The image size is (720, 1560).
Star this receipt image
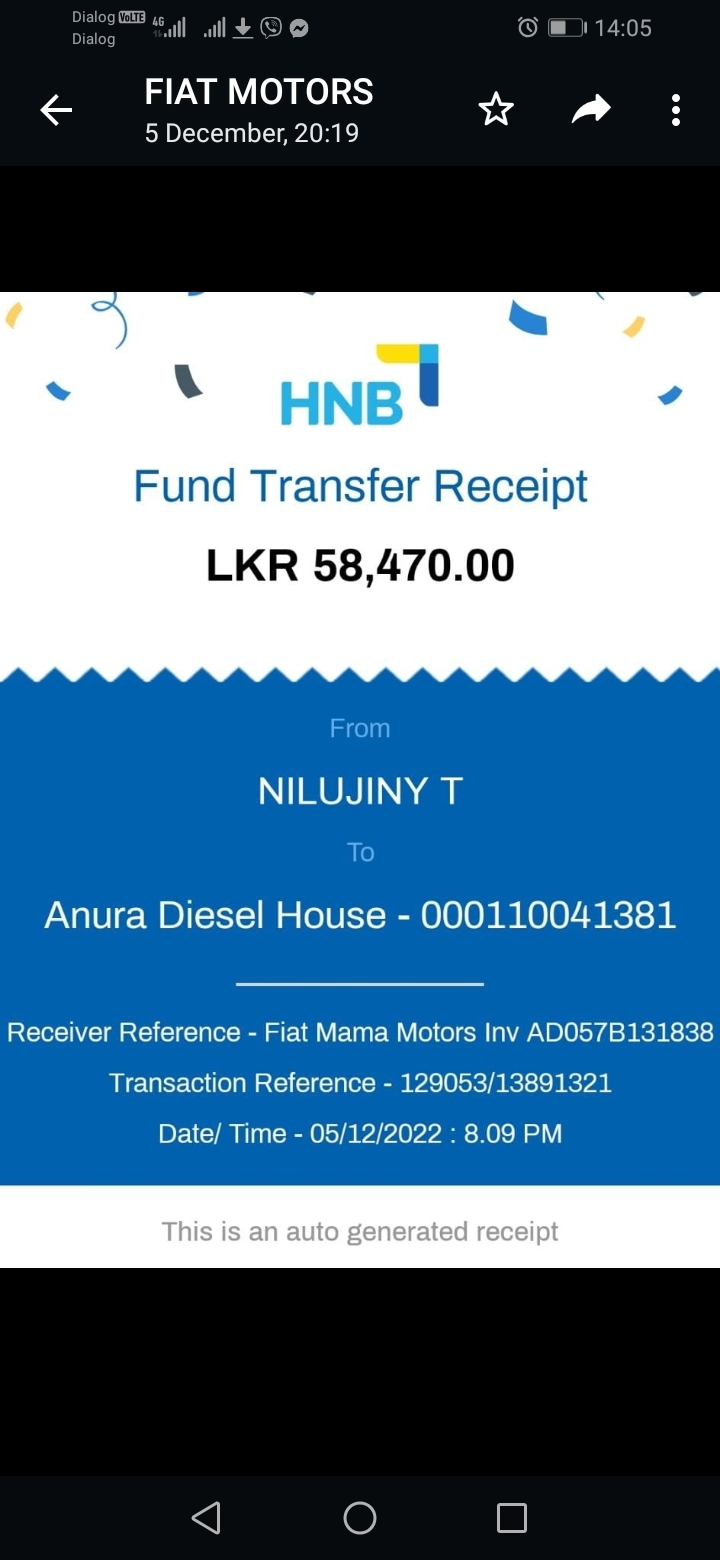click(496, 110)
